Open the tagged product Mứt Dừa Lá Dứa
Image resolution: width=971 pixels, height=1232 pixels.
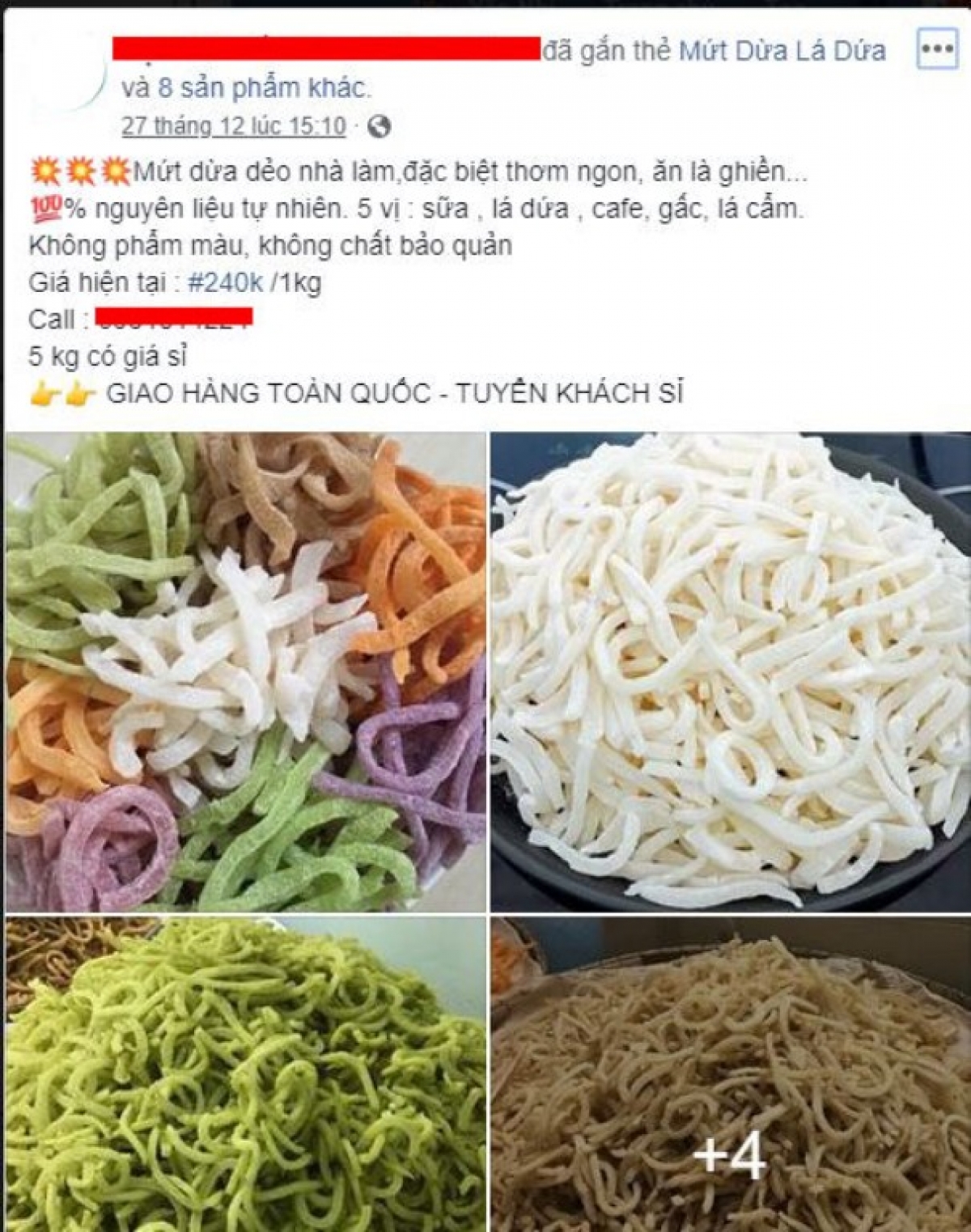point(782,51)
